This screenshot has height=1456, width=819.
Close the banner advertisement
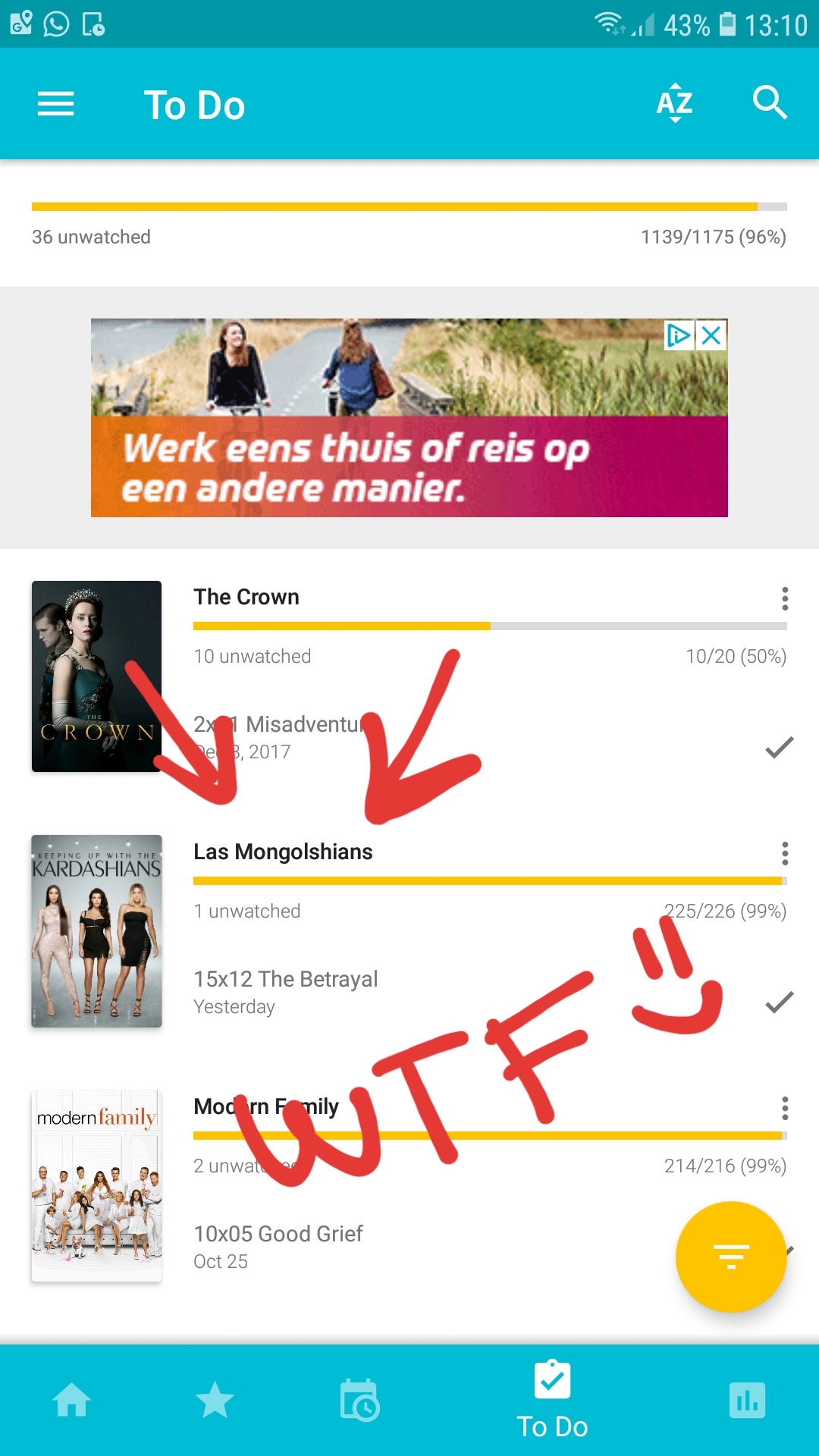click(711, 335)
